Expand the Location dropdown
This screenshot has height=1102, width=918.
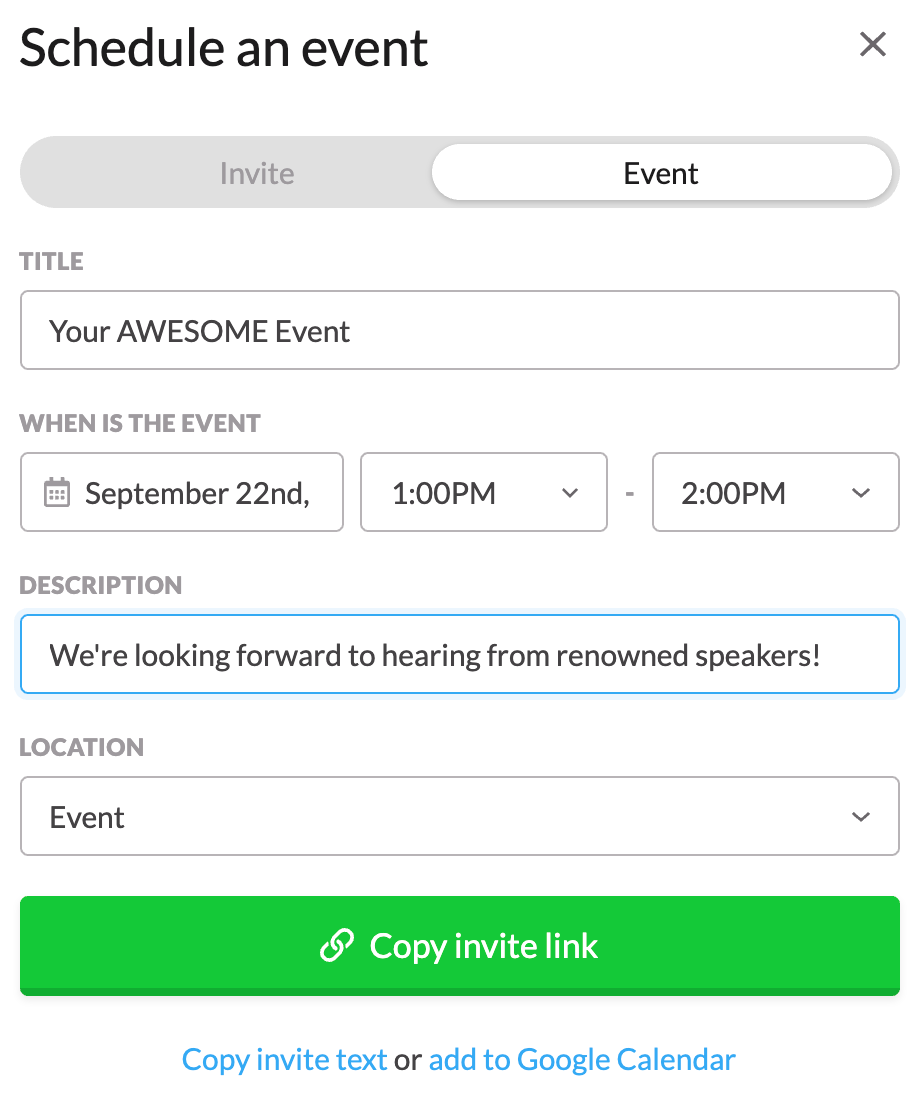(459, 817)
